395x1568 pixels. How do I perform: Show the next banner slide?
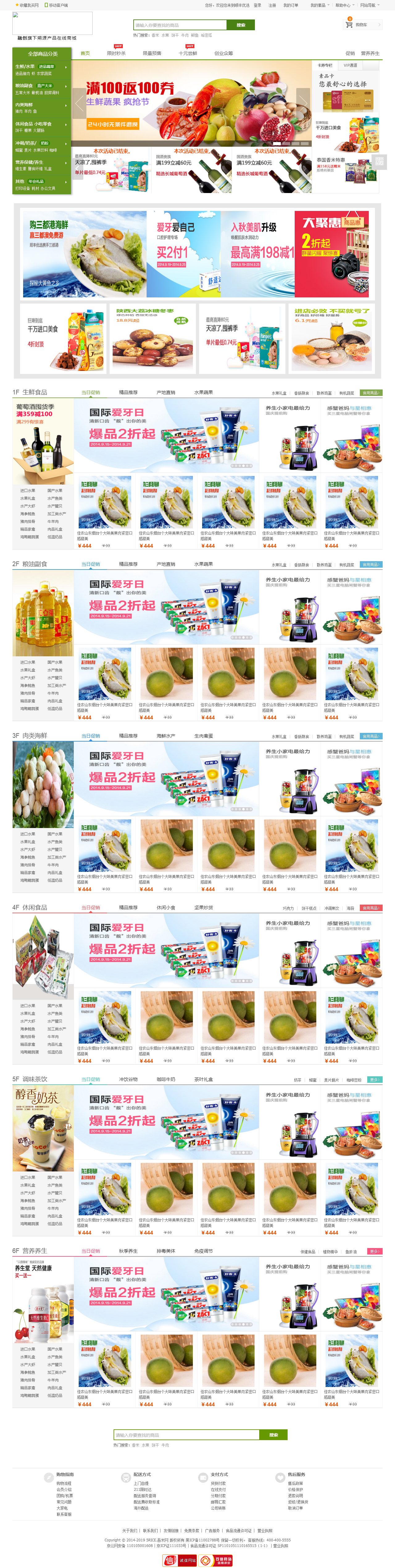coord(302,102)
